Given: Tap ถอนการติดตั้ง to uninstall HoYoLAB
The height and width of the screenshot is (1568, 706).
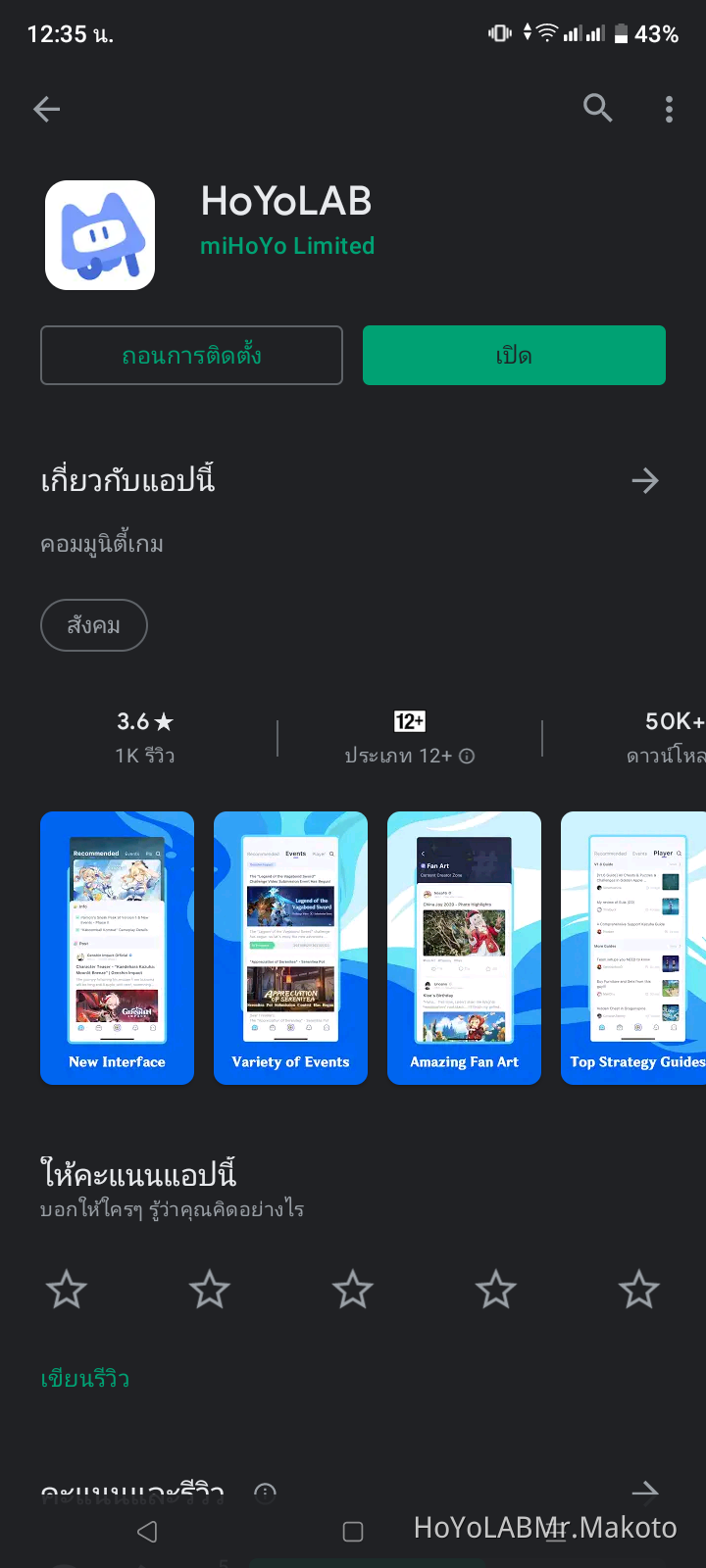Looking at the screenshot, I should tap(191, 356).
